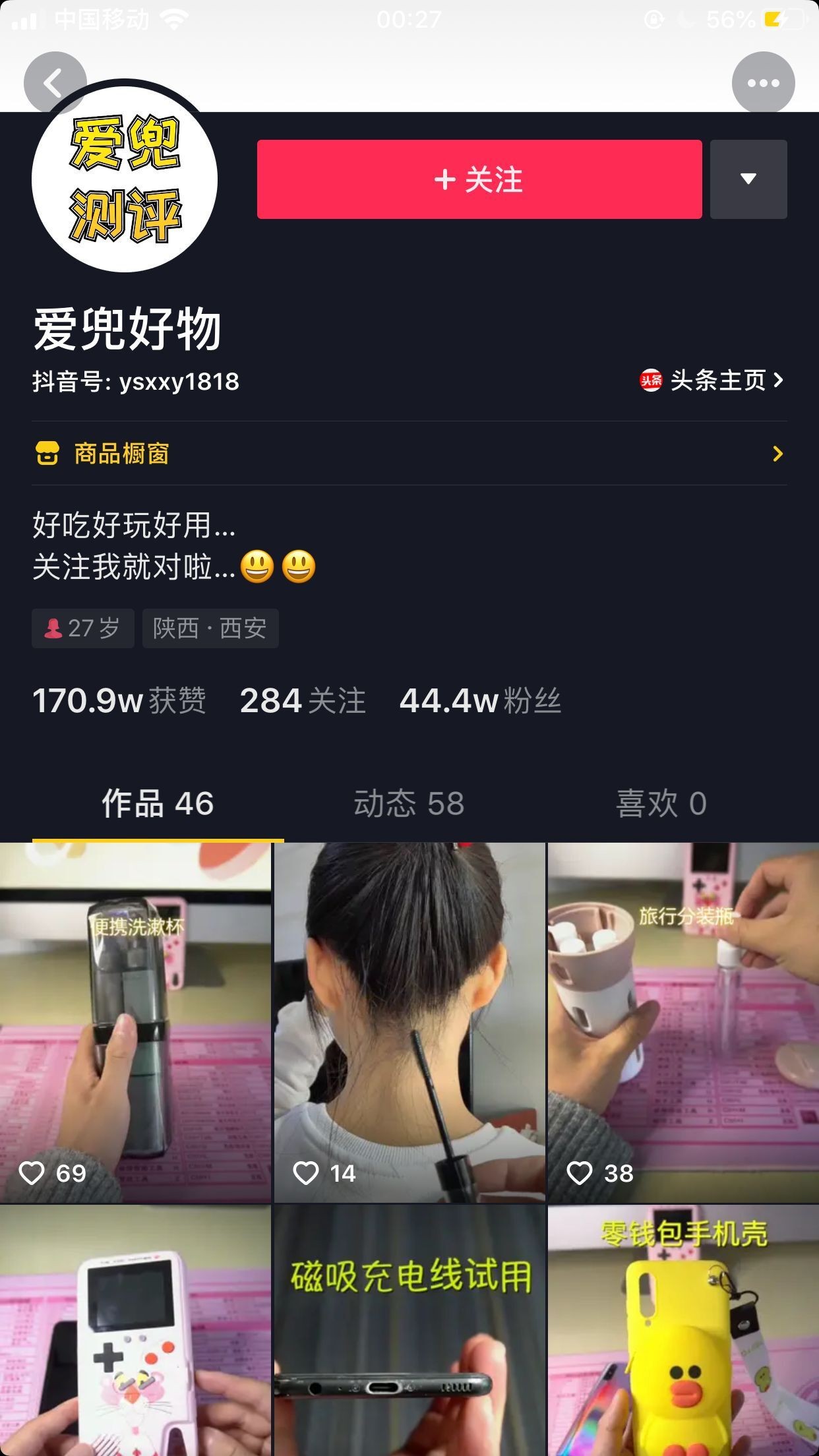The width and height of the screenshot is (819, 1456).
Task: Expand the dropdown arrow beside 关注
Action: (x=748, y=179)
